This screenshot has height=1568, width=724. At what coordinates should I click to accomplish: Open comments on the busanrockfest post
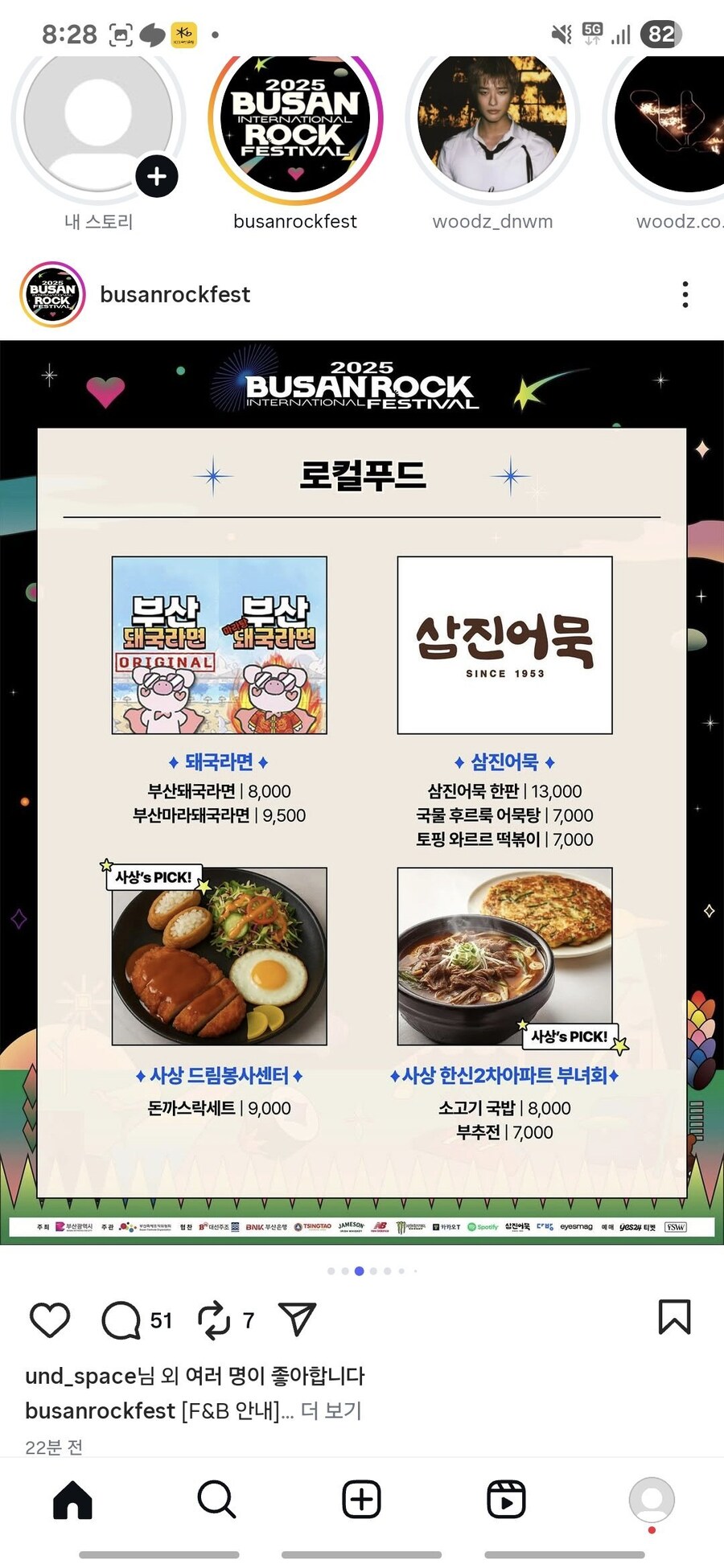click(121, 1320)
